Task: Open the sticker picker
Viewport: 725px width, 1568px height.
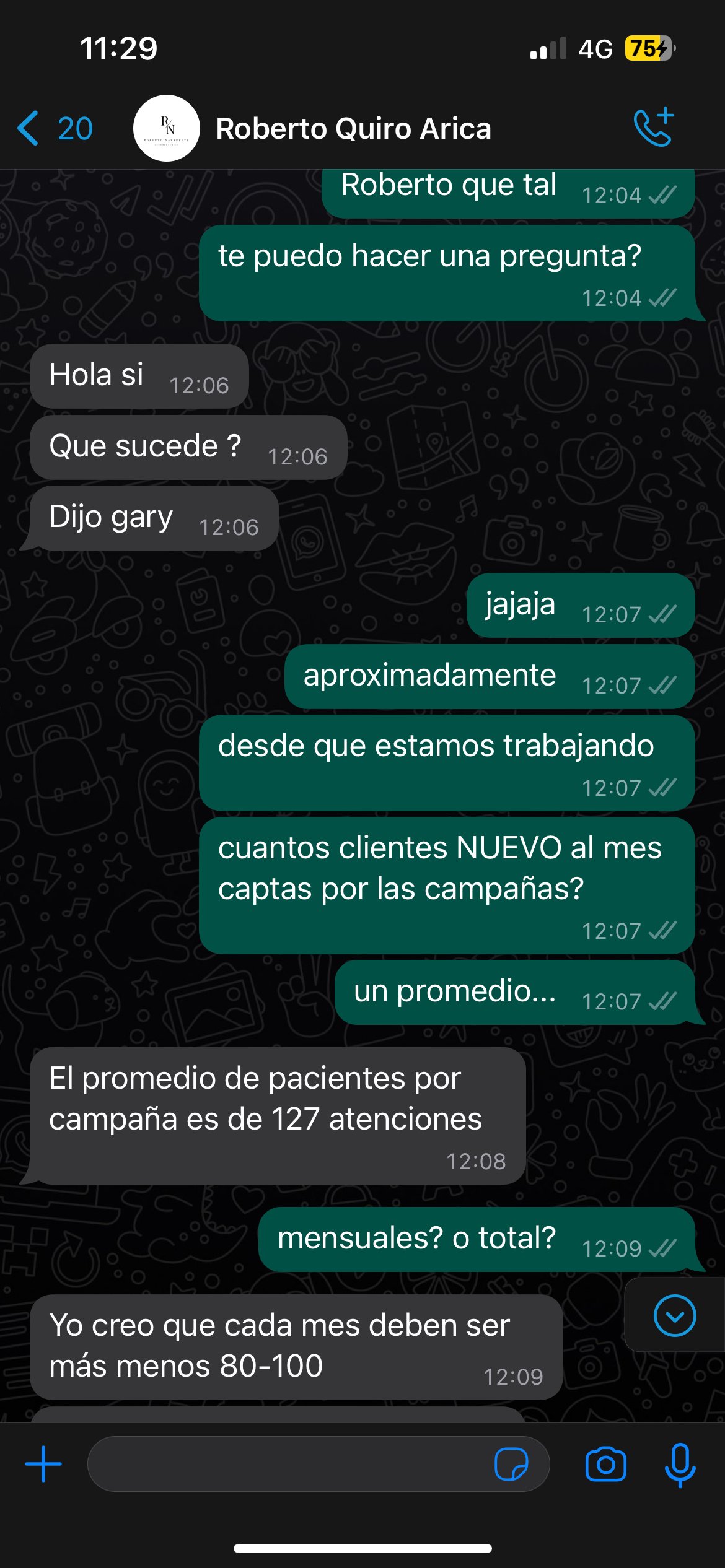Action: (511, 1464)
